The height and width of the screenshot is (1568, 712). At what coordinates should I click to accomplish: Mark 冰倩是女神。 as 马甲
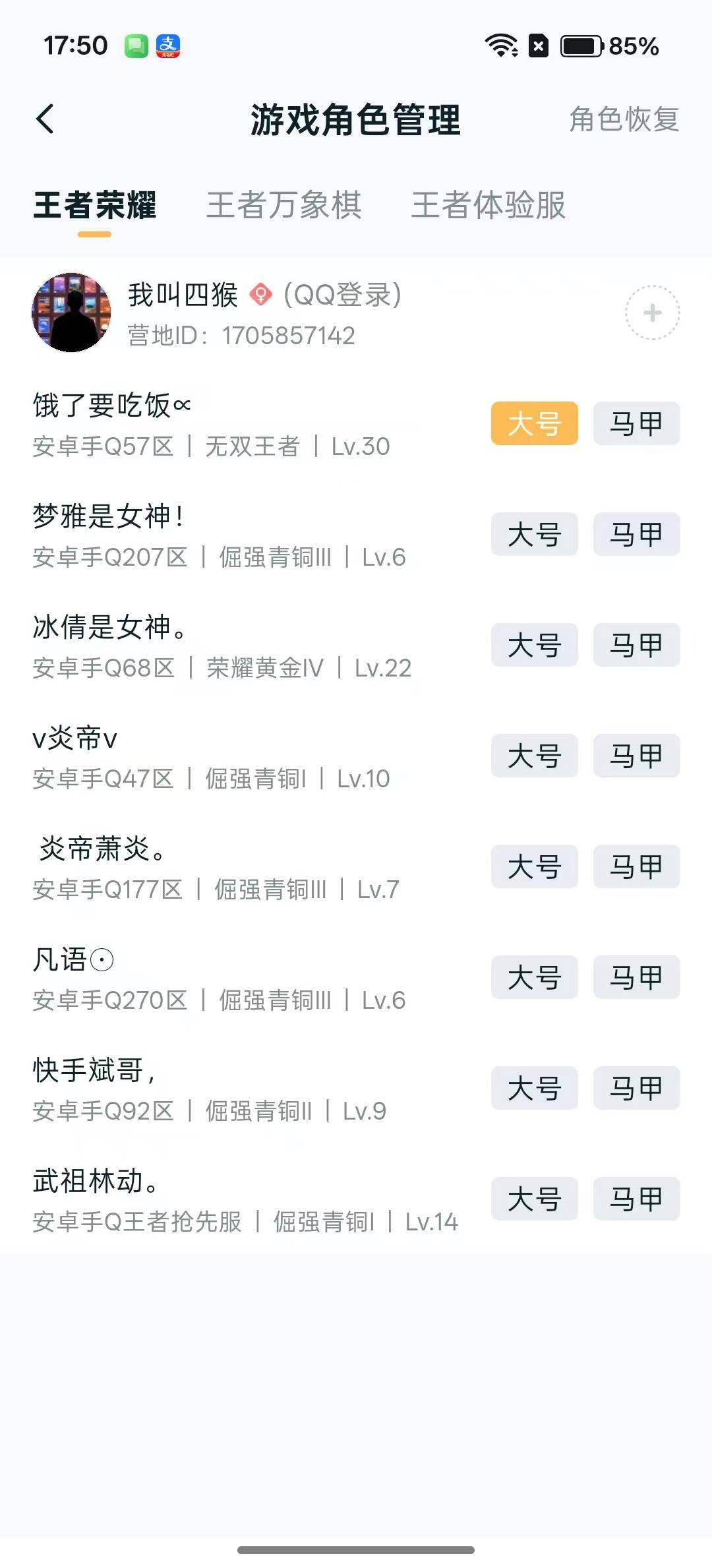point(636,645)
